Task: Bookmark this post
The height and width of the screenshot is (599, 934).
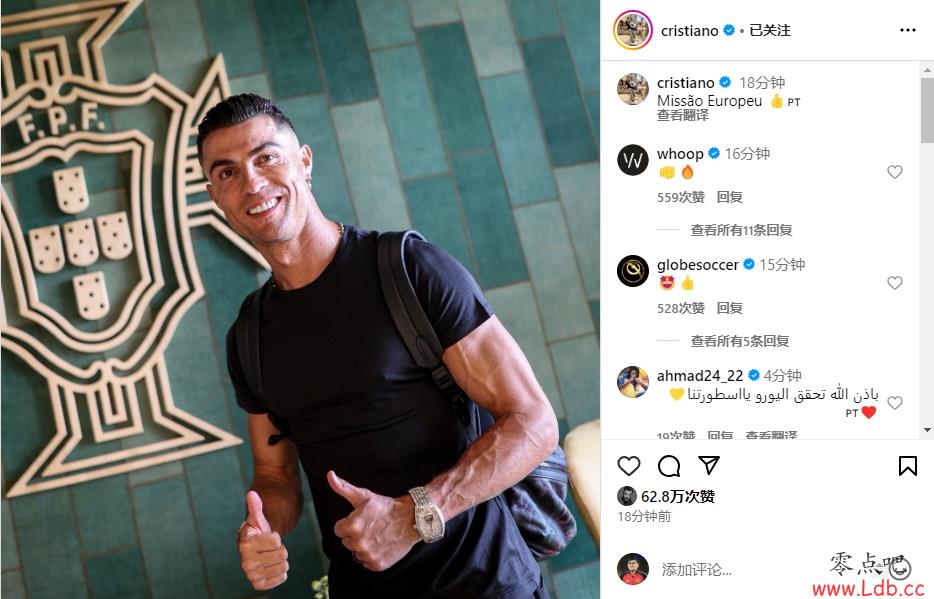Action: [x=907, y=466]
